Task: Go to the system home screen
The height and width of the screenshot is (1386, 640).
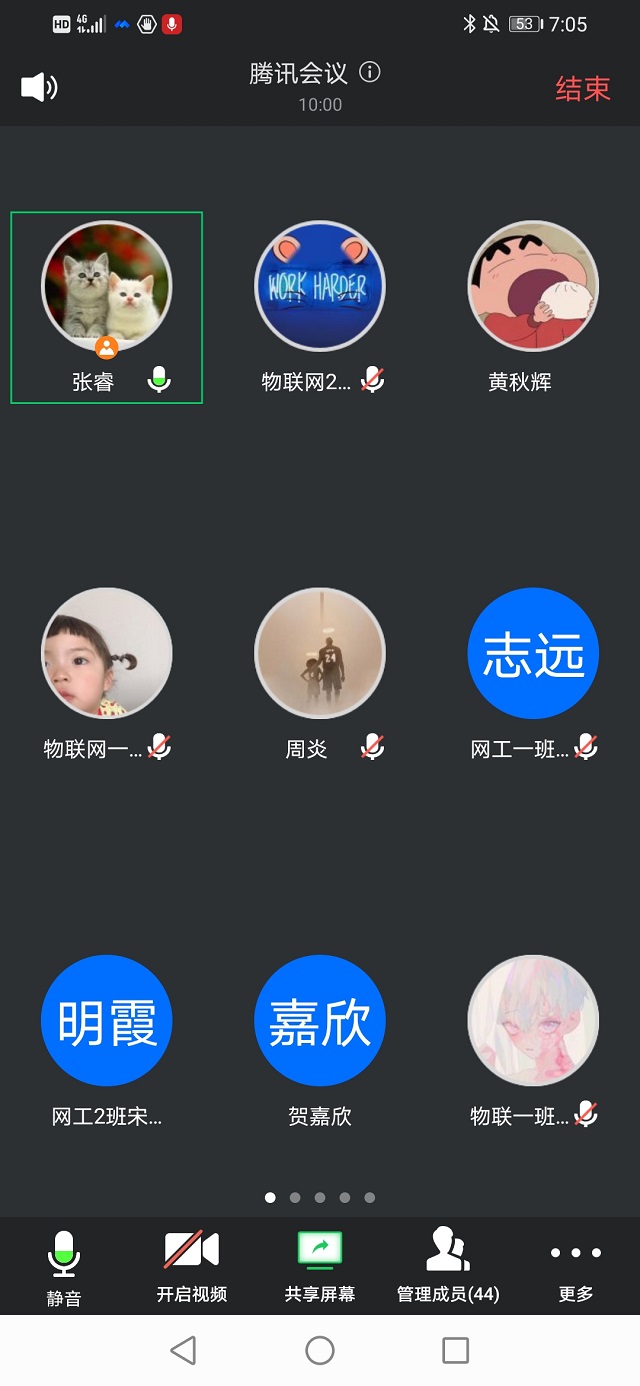Action: click(x=320, y=1350)
